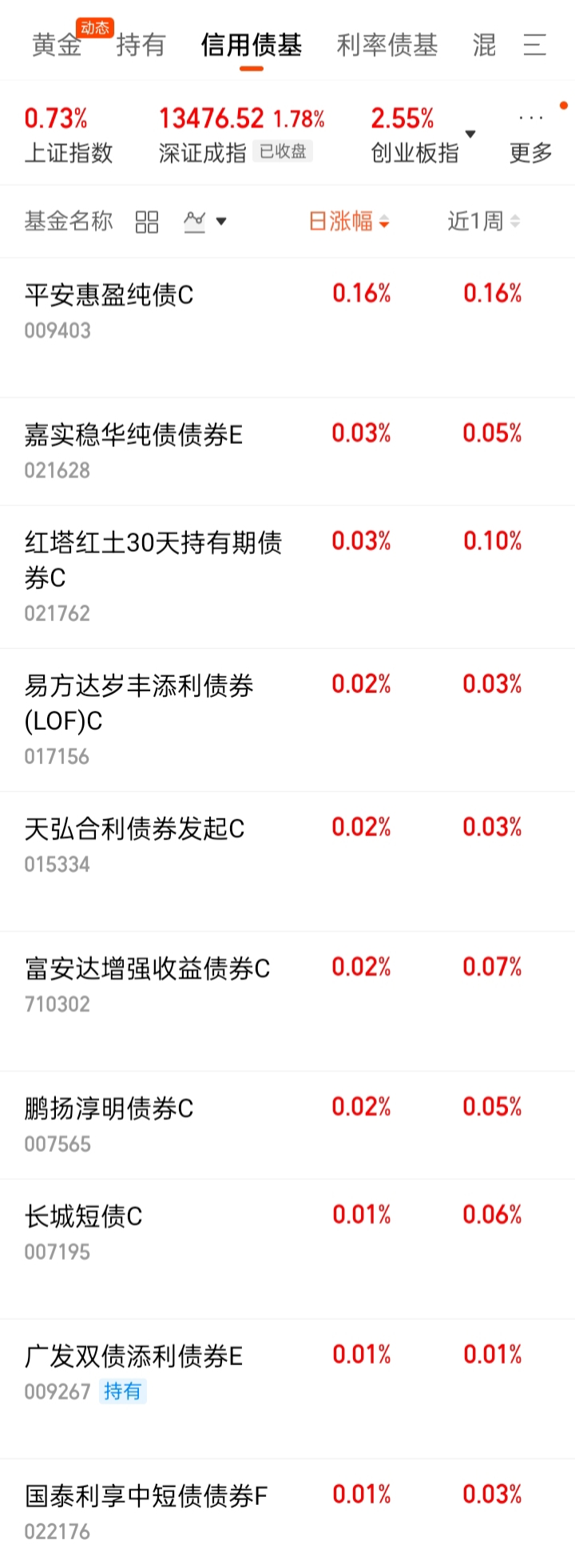
Task: Open 更多 market indices
Action: (x=531, y=136)
